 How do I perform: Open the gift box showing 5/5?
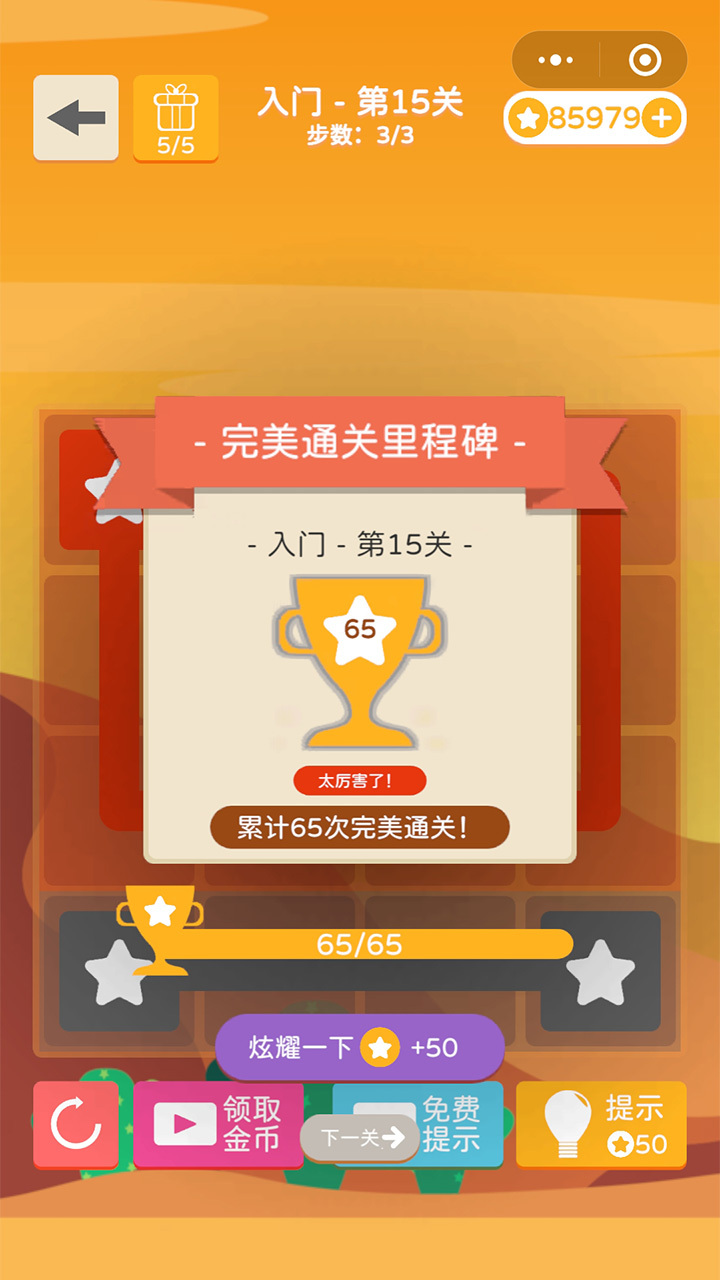click(176, 118)
